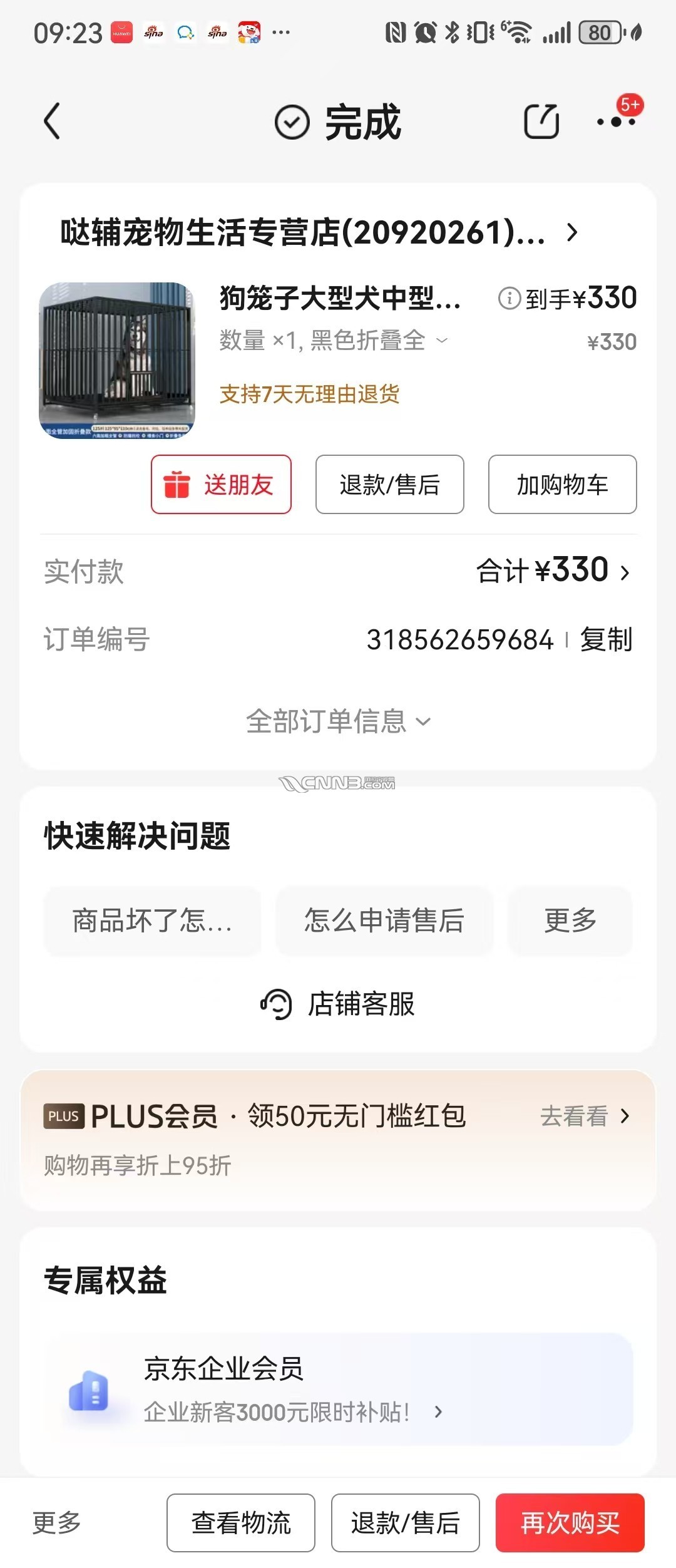Expand the 黑色折叠全 spec dropdown

442,341
